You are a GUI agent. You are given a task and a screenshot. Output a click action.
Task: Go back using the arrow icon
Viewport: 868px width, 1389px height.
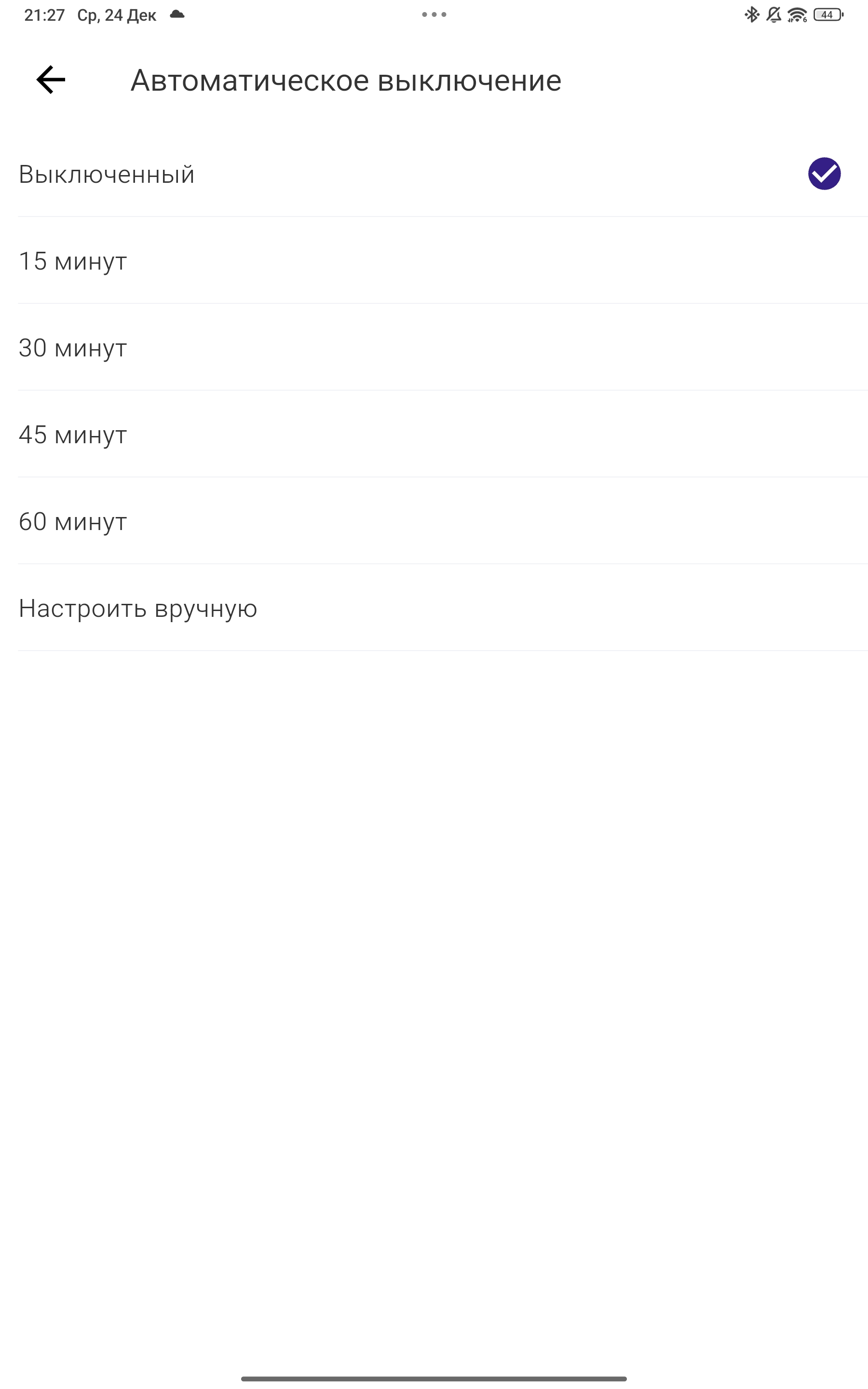pyautogui.click(x=51, y=80)
